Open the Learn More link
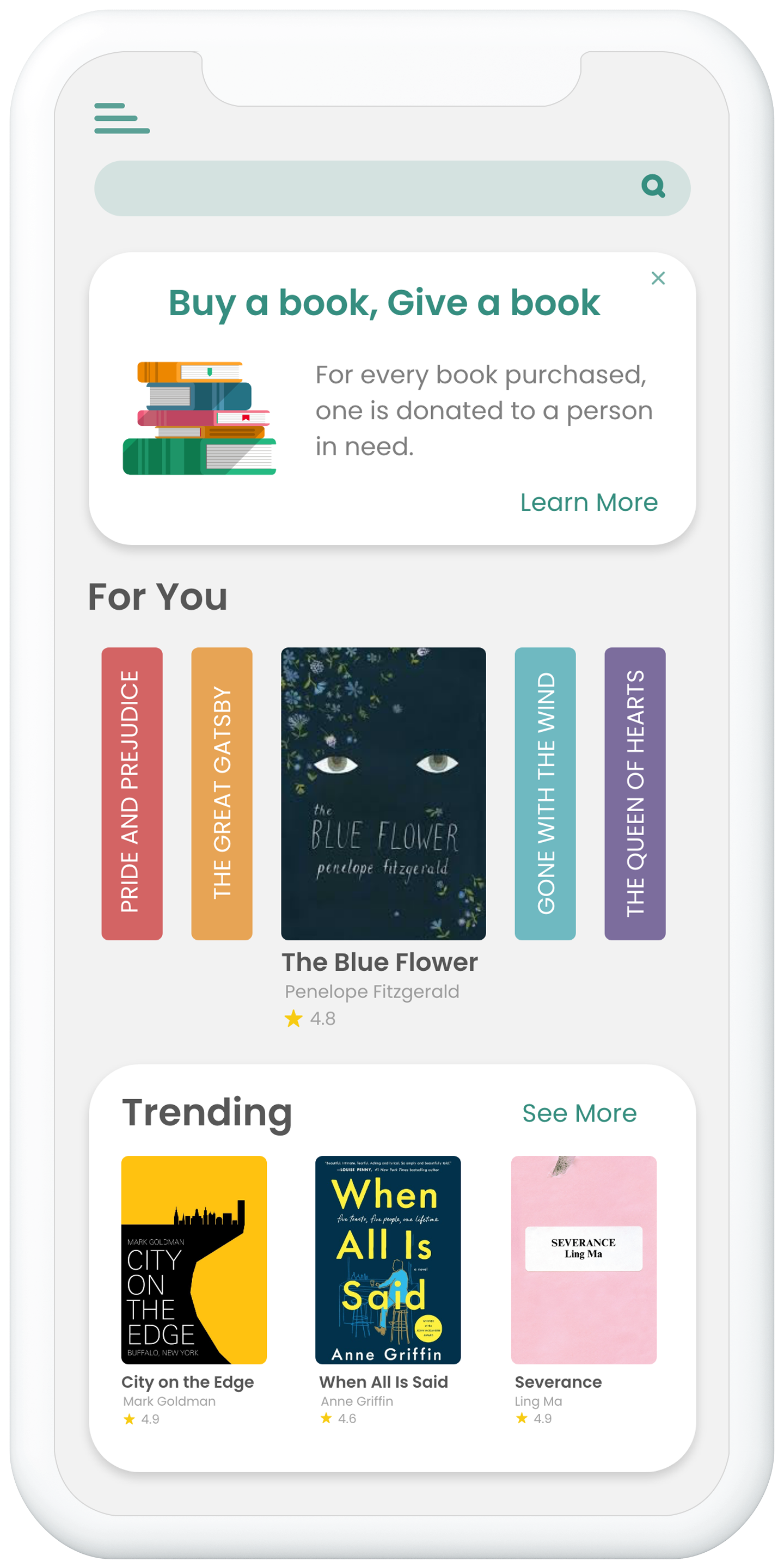784x1568 pixels. [589, 503]
